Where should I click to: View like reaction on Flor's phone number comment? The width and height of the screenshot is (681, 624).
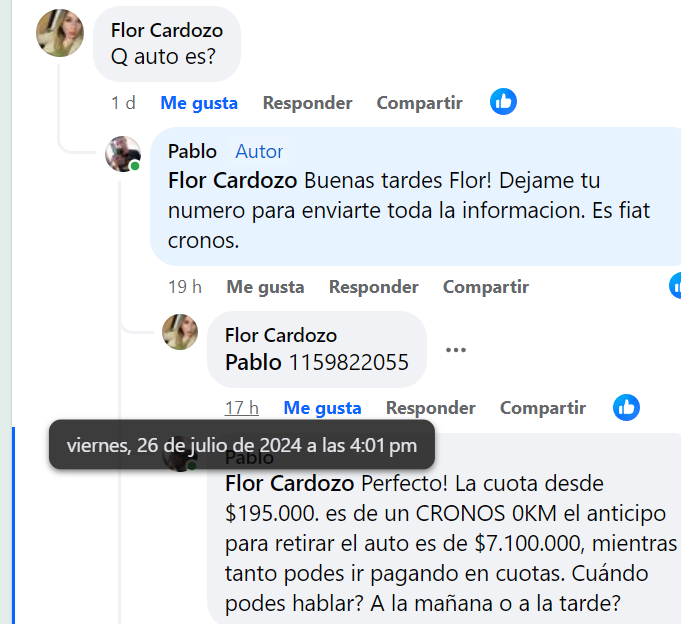(x=626, y=407)
